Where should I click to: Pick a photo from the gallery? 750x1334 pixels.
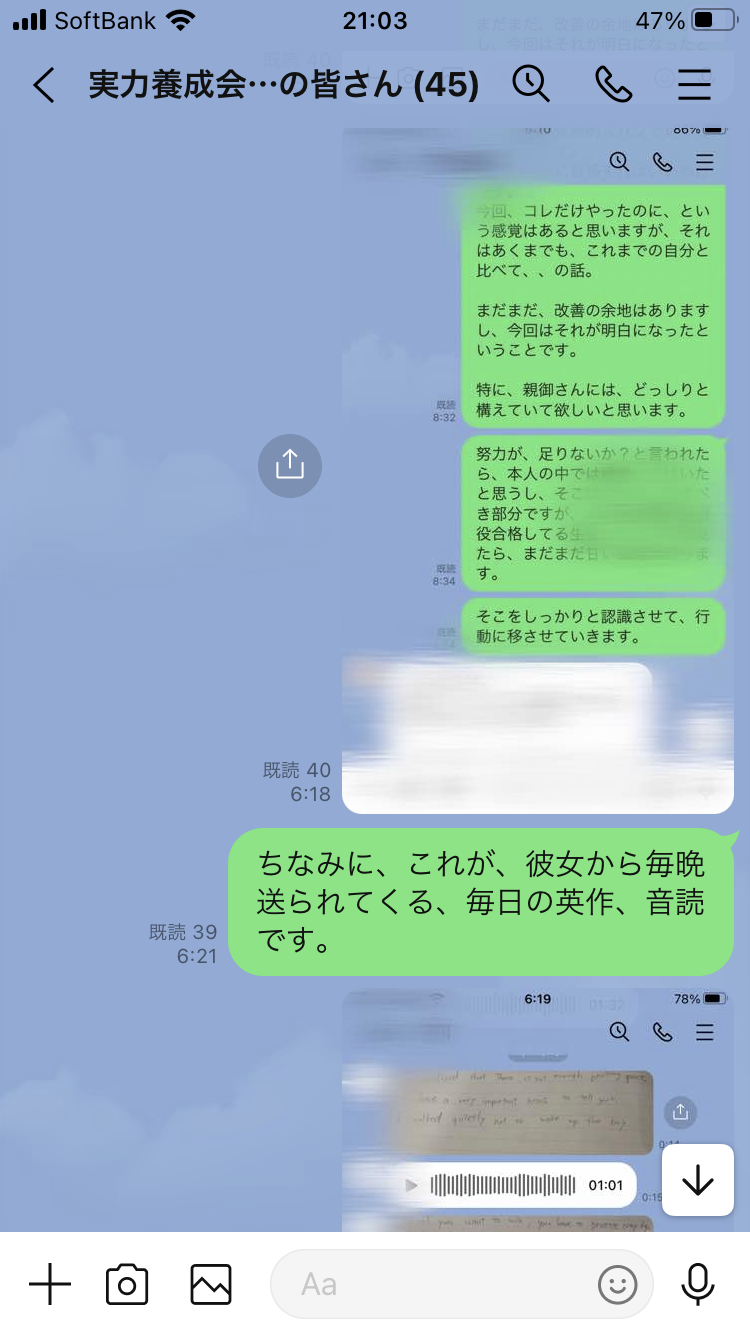click(x=211, y=1284)
